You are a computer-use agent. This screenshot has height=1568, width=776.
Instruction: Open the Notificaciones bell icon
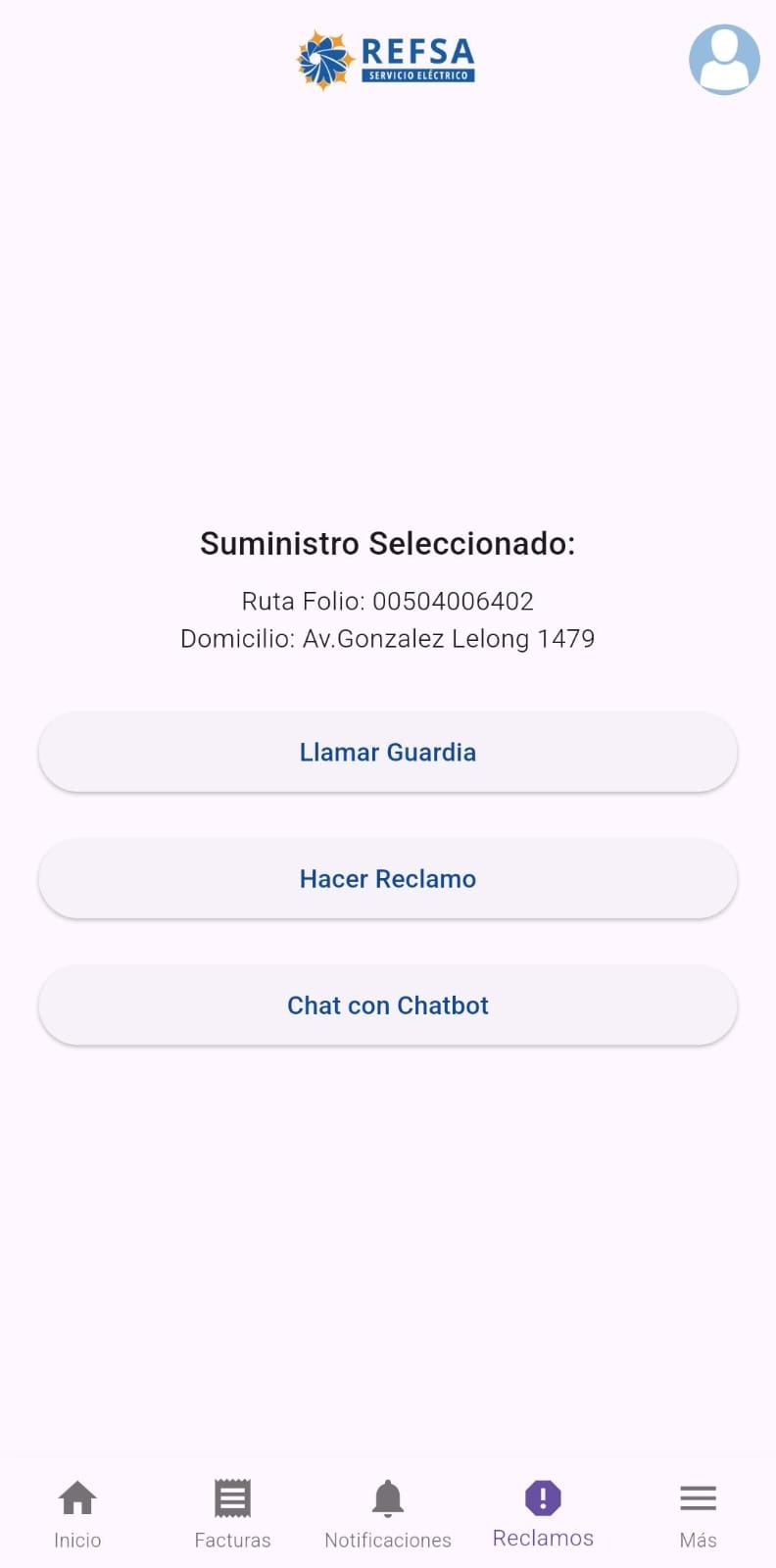(388, 1497)
